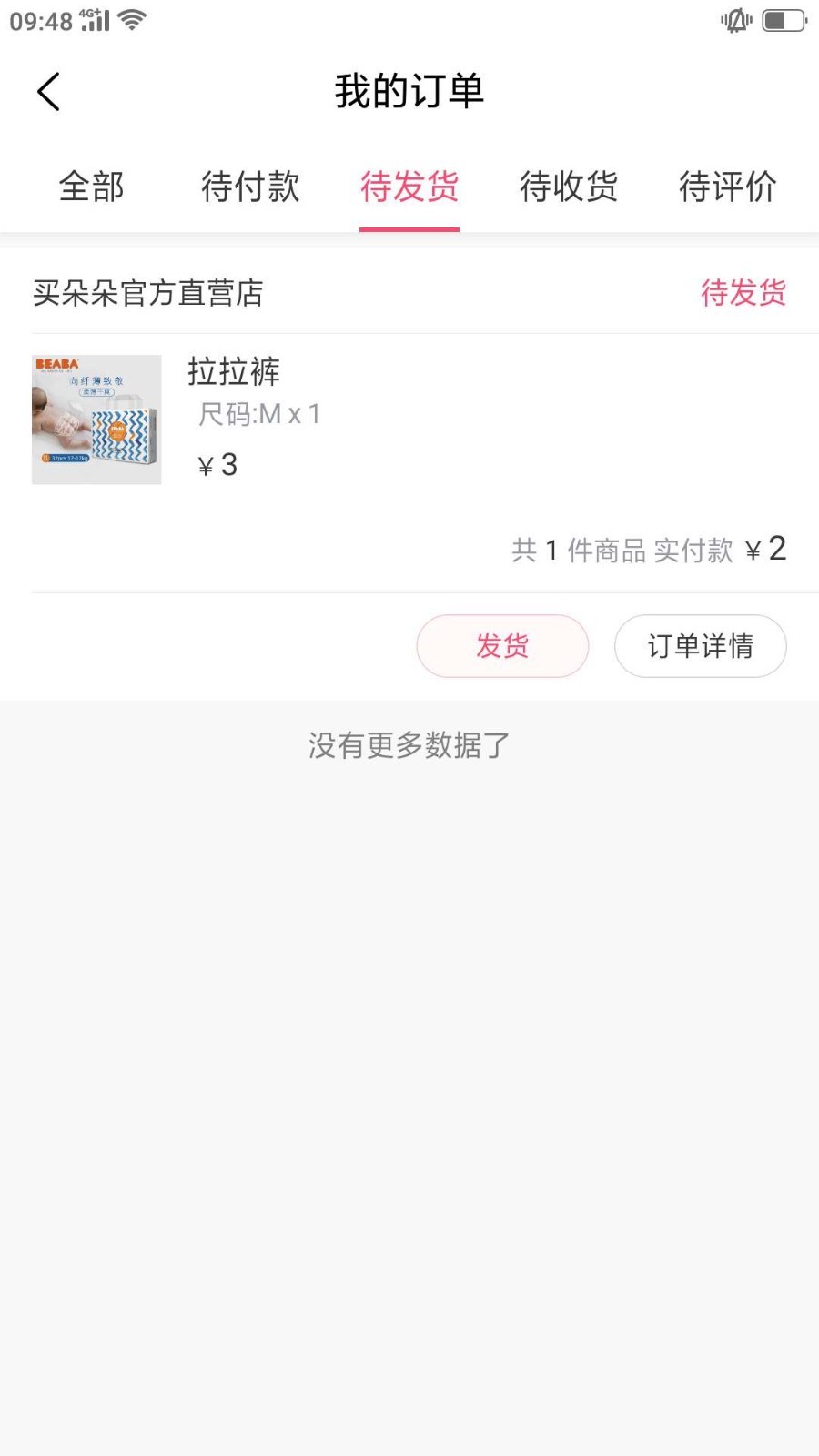Open the 待收货 tab
This screenshot has width=819, height=1456.
(x=569, y=187)
